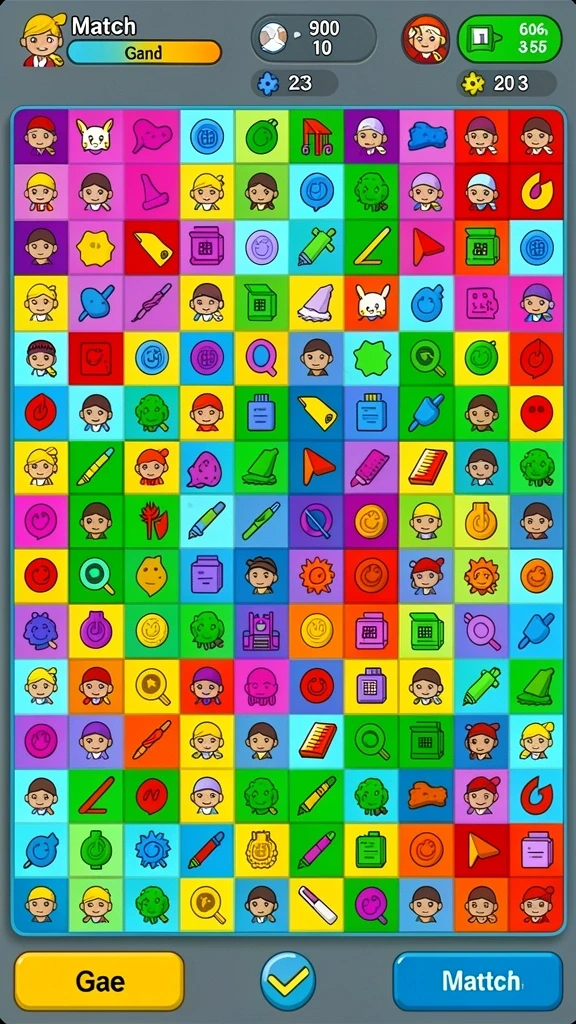Tap the blue cloud tile on pink
This screenshot has height=1024, width=576.
pos(427,136)
